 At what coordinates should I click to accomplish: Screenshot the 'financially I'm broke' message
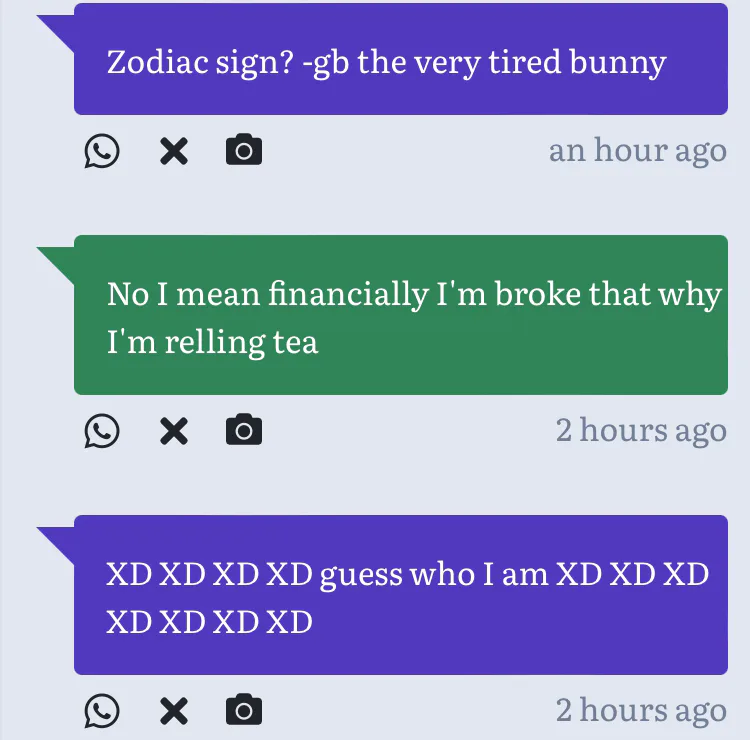pyautogui.click(x=244, y=431)
